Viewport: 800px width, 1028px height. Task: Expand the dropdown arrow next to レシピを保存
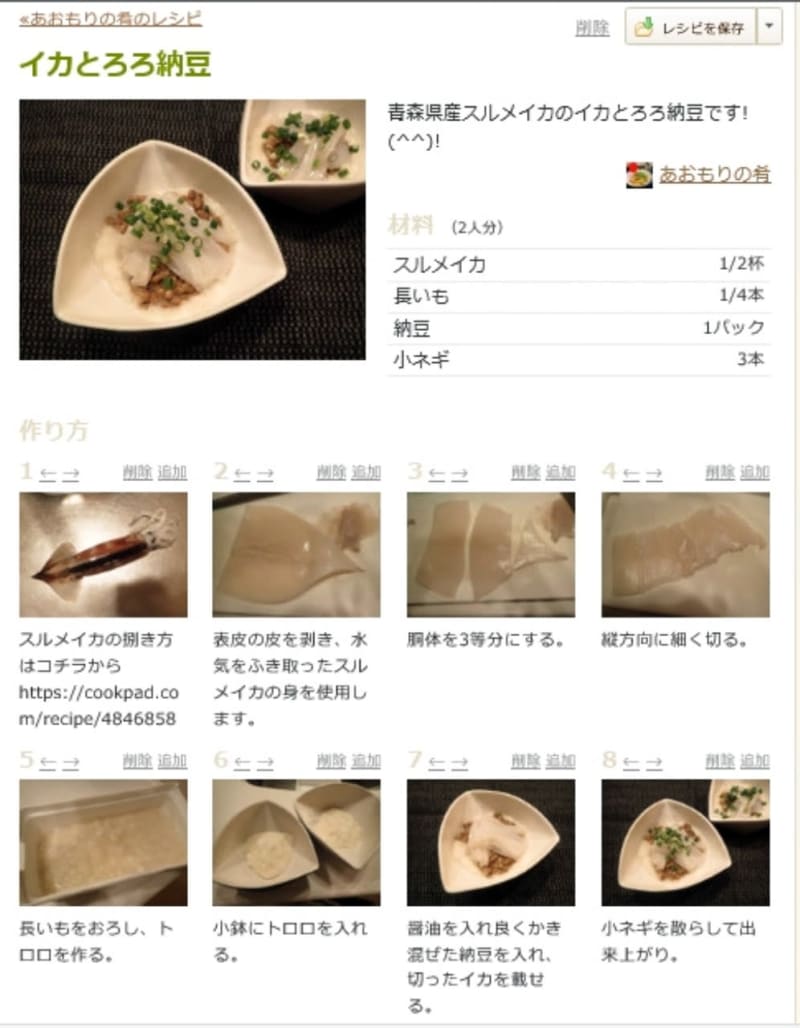coord(768,28)
